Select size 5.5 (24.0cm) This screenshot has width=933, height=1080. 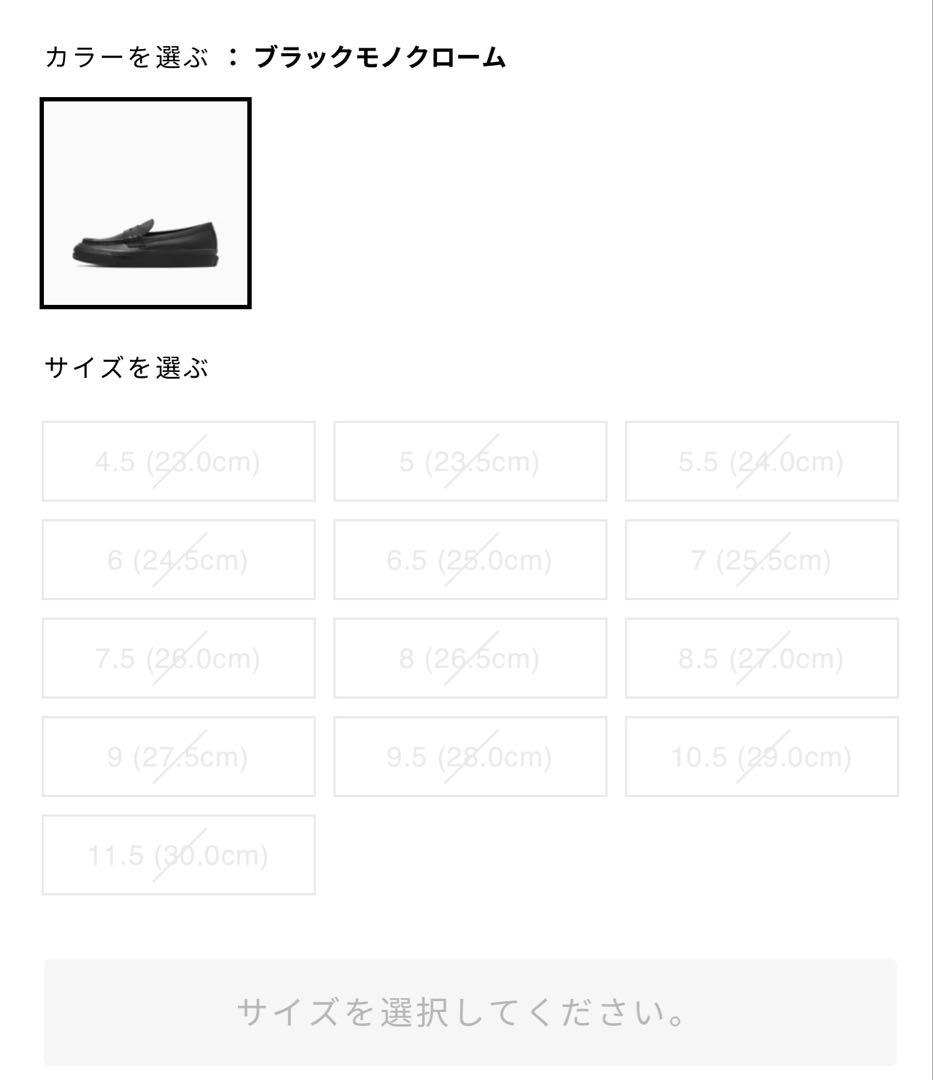point(760,461)
